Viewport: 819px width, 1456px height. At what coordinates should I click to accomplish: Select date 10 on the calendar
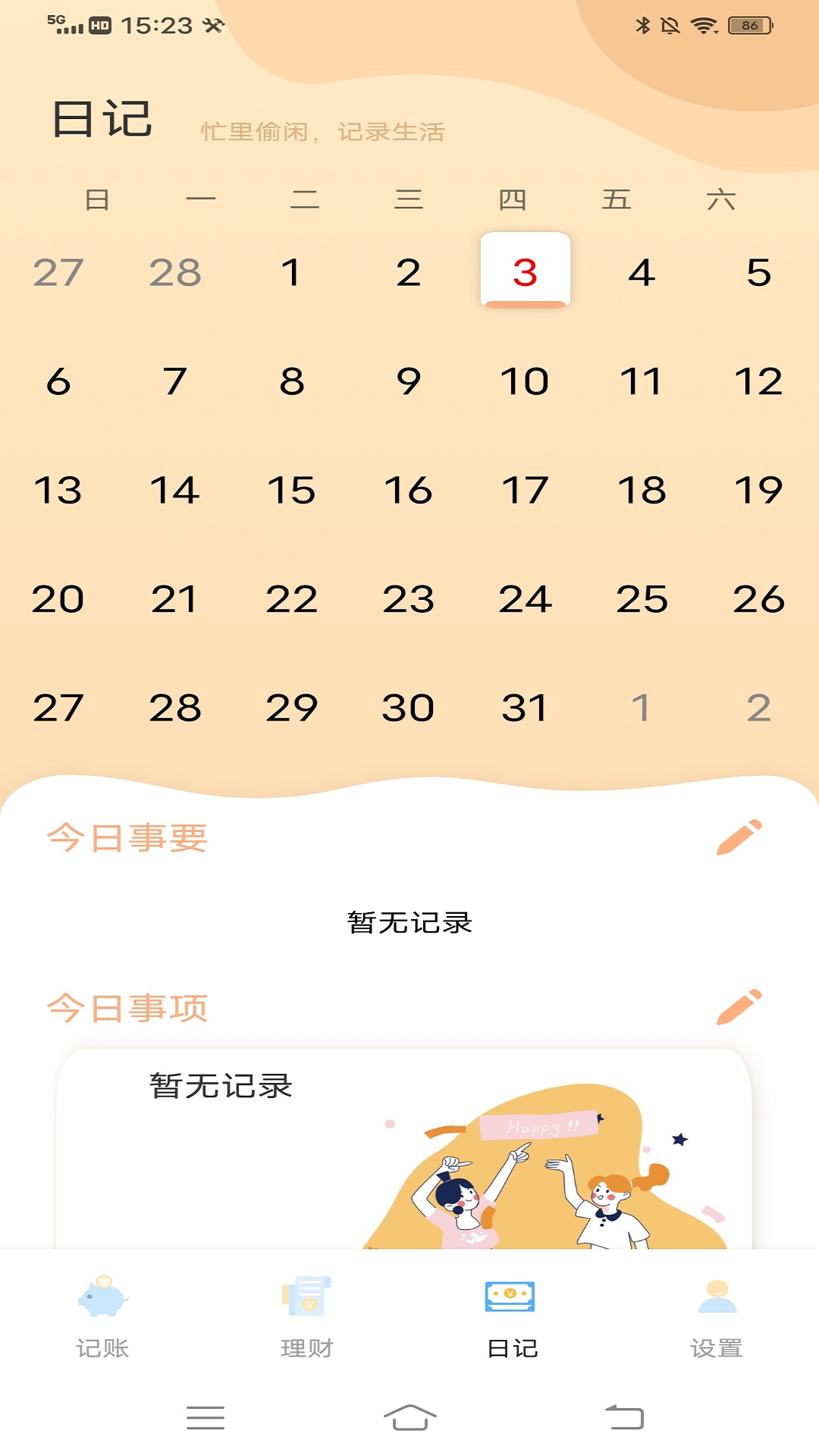(525, 381)
